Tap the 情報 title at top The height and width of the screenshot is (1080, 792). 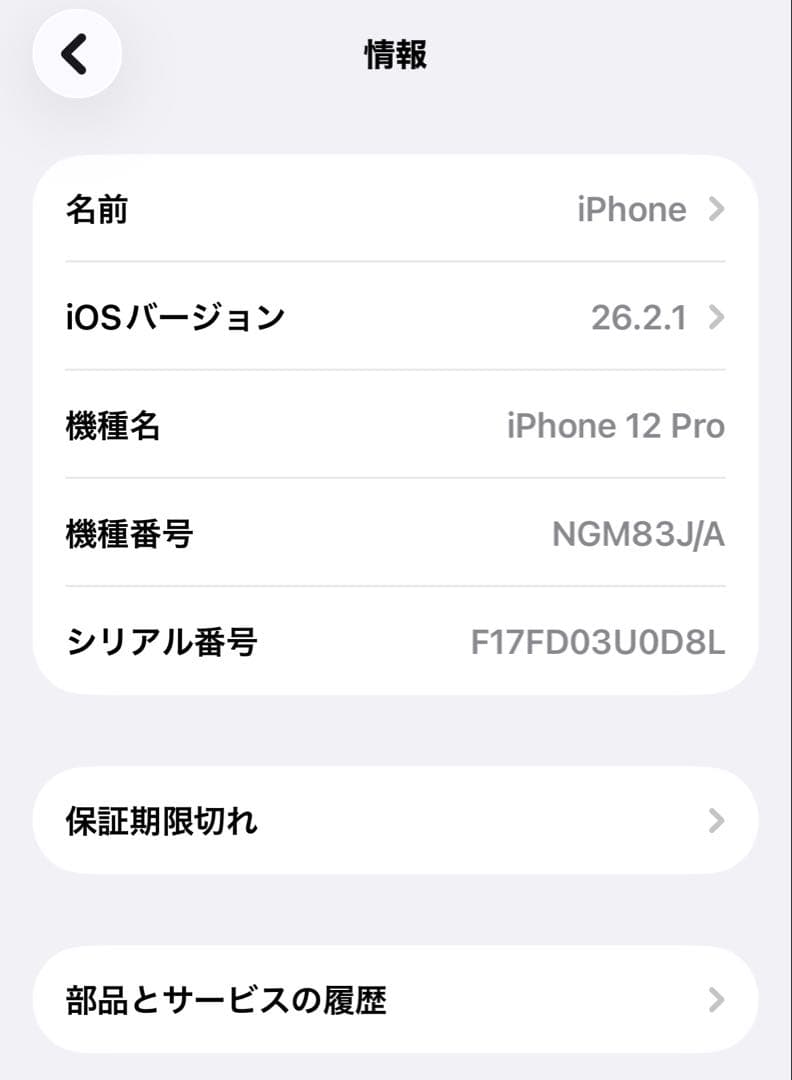tap(396, 55)
